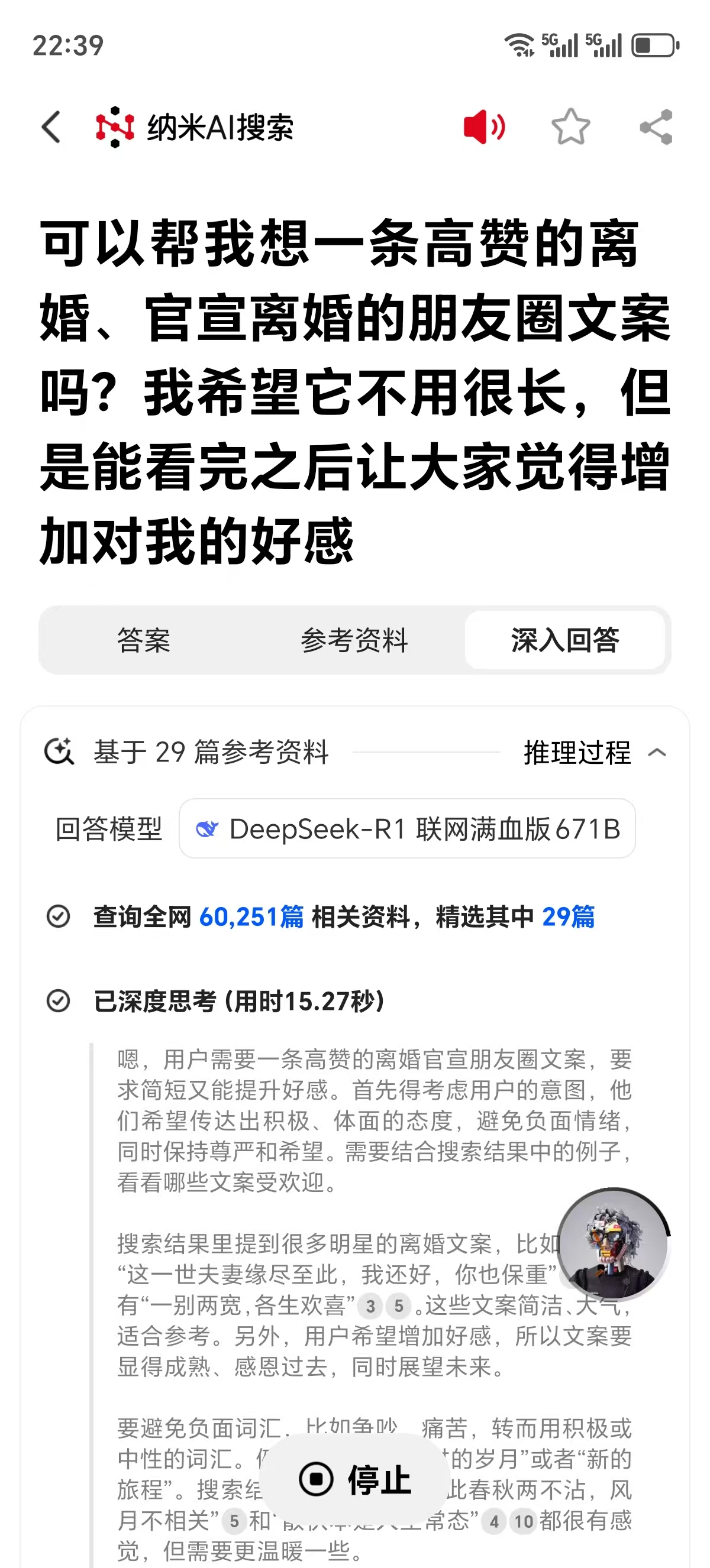Star this search result as favorite
710x1568 pixels.
(571, 127)
